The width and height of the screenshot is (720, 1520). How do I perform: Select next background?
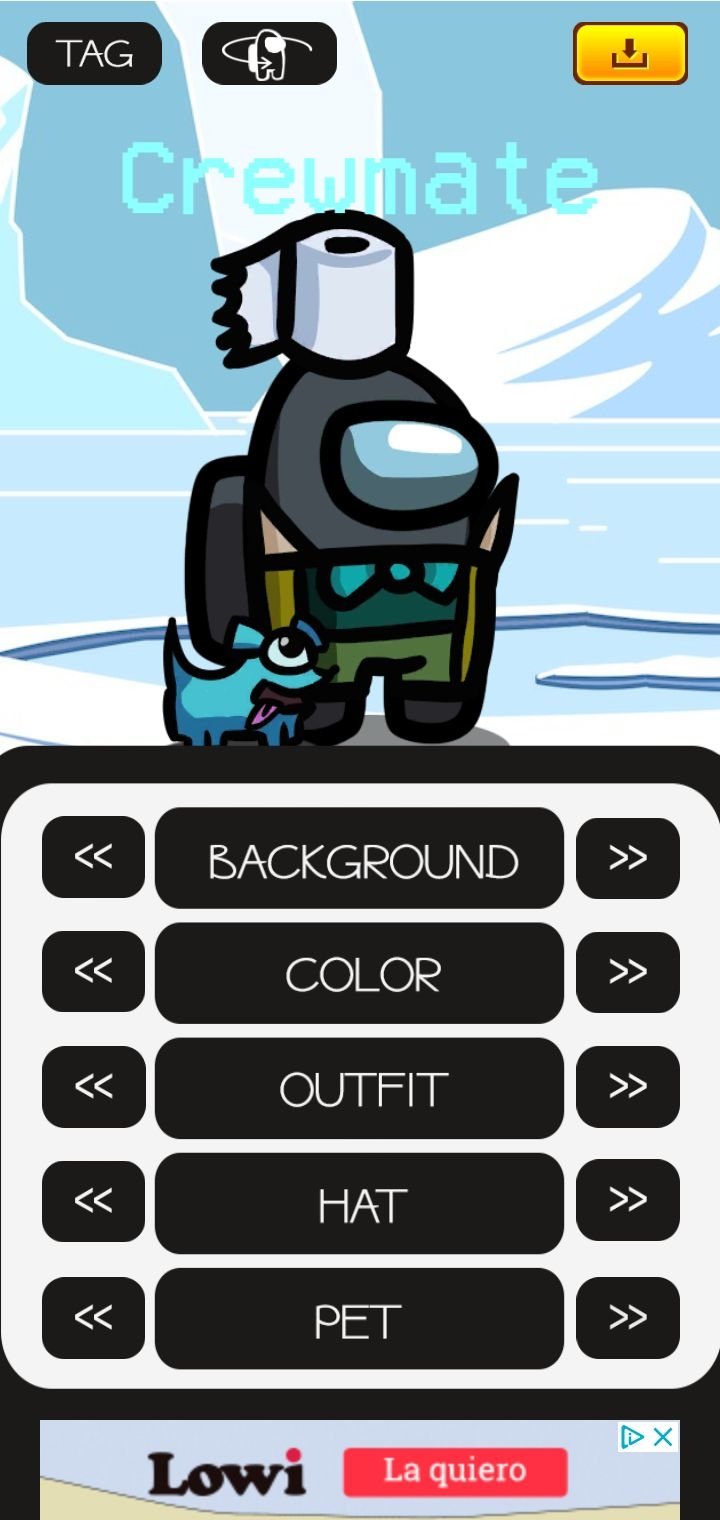628,857
